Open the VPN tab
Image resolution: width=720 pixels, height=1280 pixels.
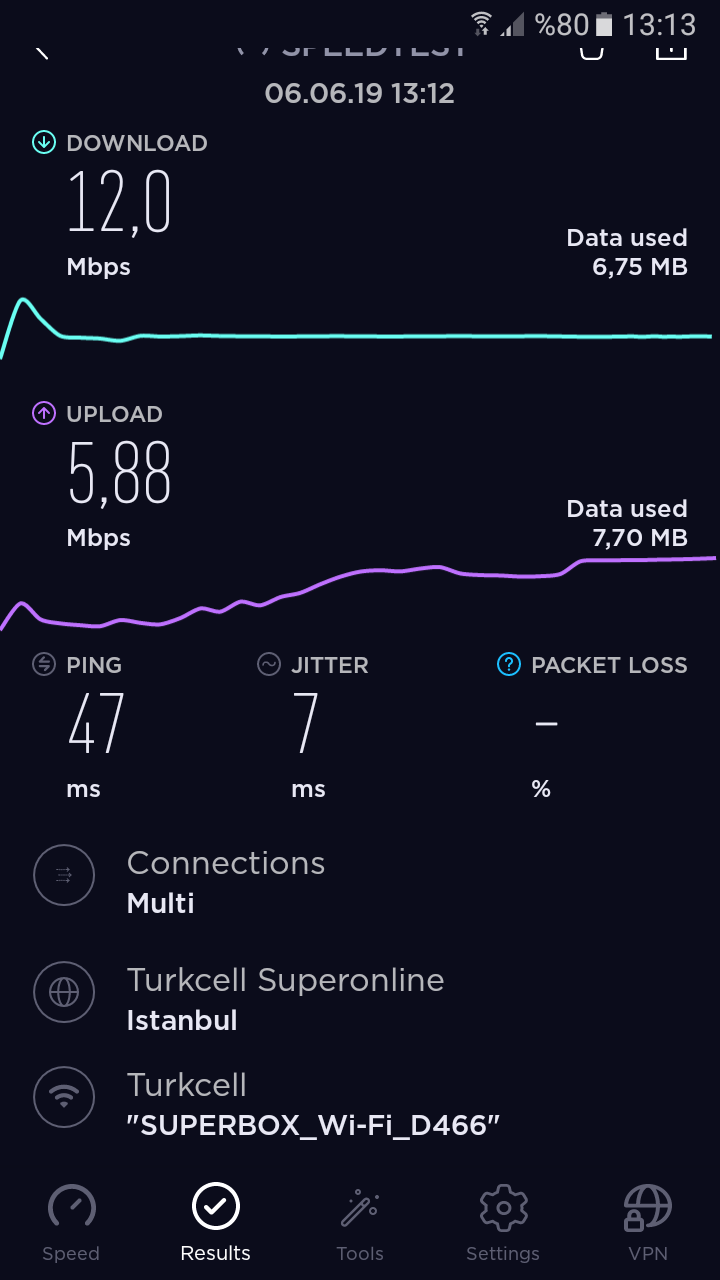tap(647, 1222)
